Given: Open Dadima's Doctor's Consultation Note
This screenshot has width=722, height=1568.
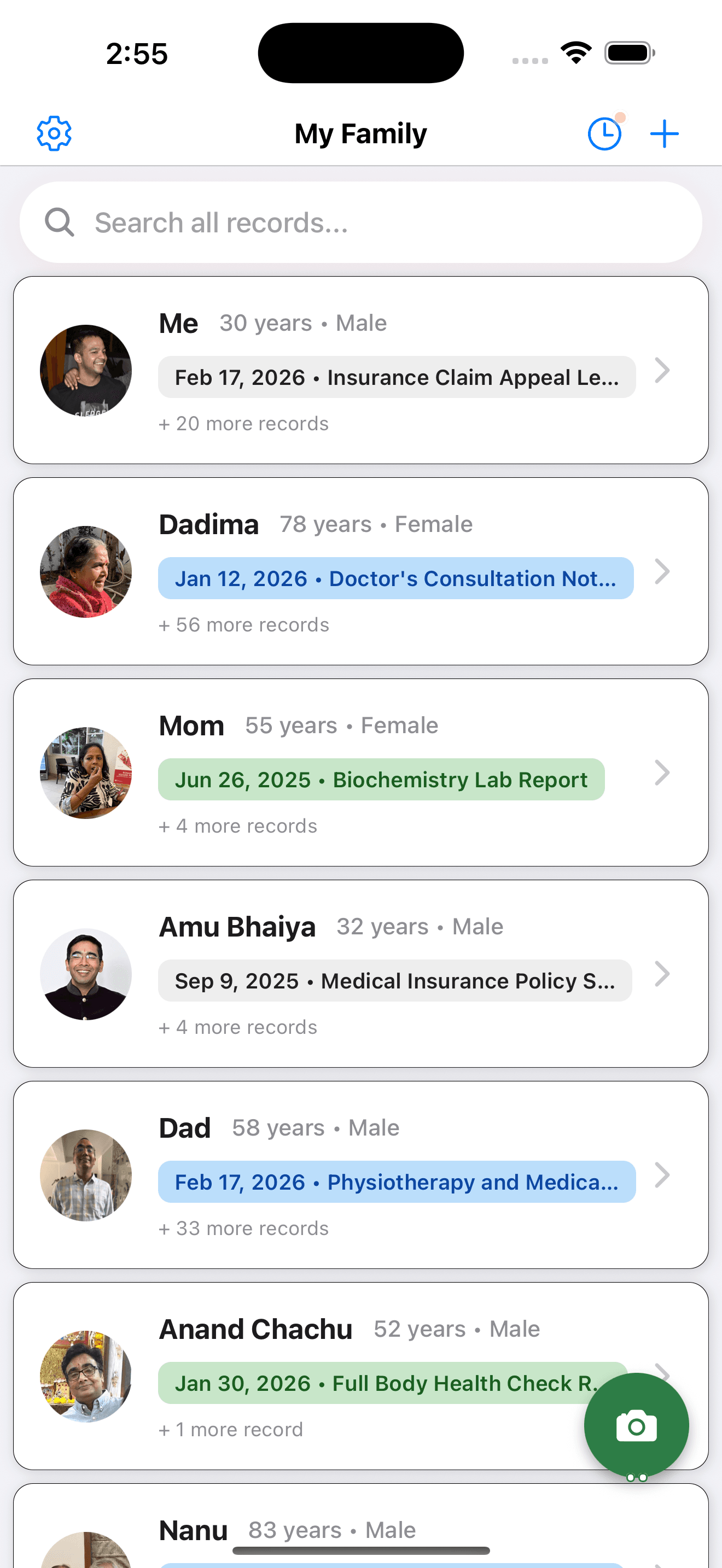Looking at the screenshot, I should (x=395, y=578).
